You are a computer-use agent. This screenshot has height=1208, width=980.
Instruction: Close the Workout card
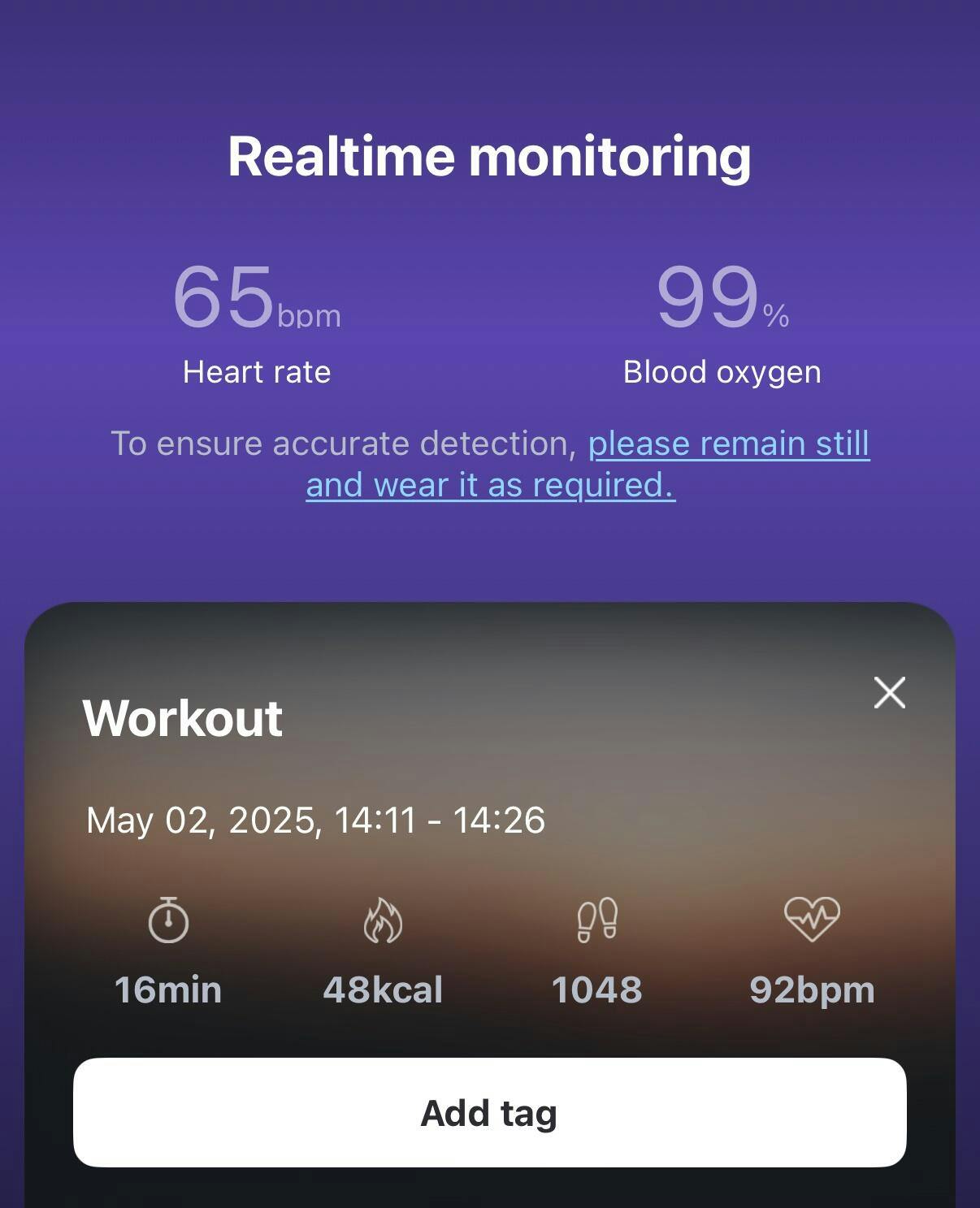(889, 693)
